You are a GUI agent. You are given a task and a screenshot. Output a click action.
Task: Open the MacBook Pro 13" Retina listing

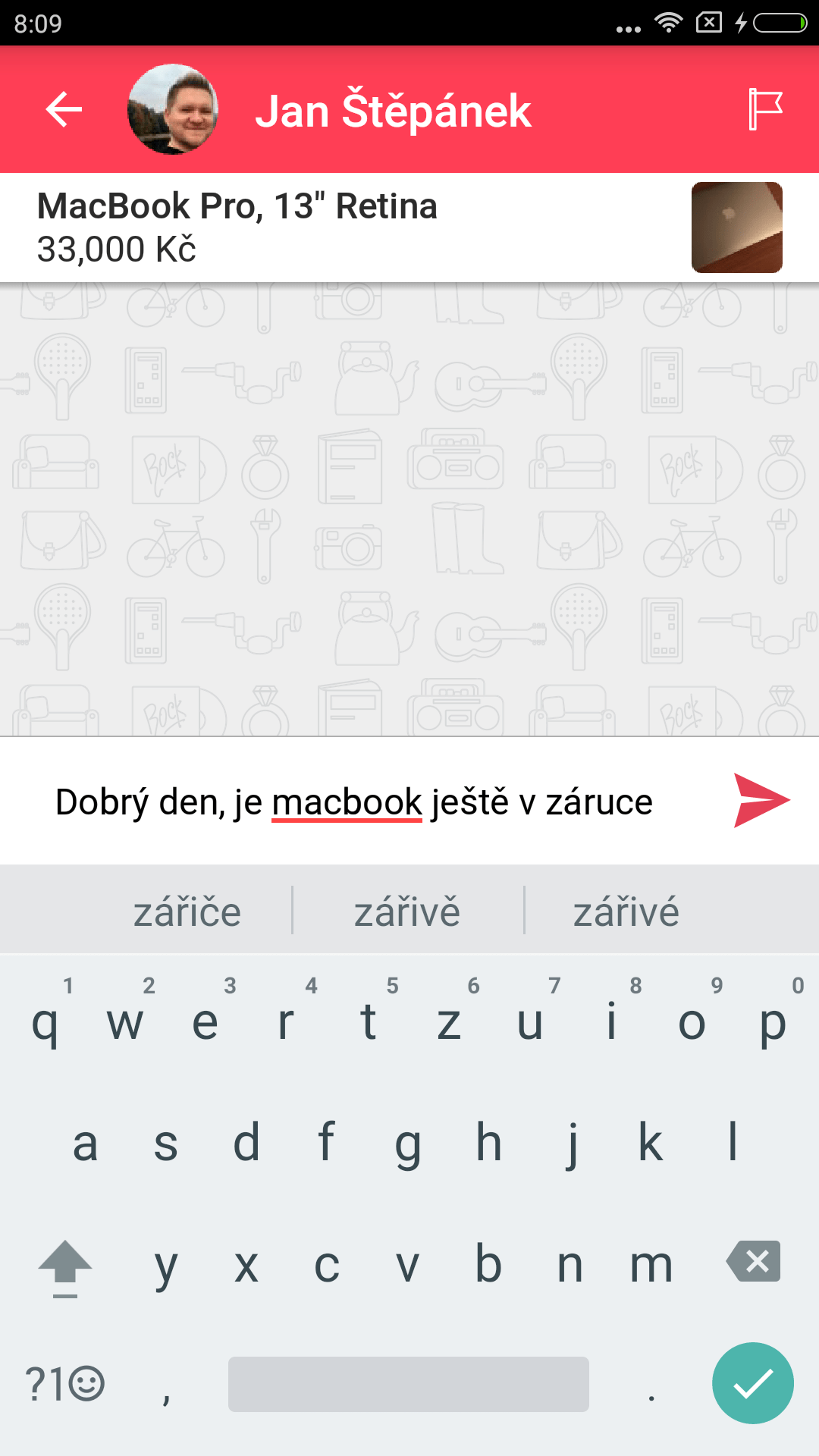[x=409, y=227]
